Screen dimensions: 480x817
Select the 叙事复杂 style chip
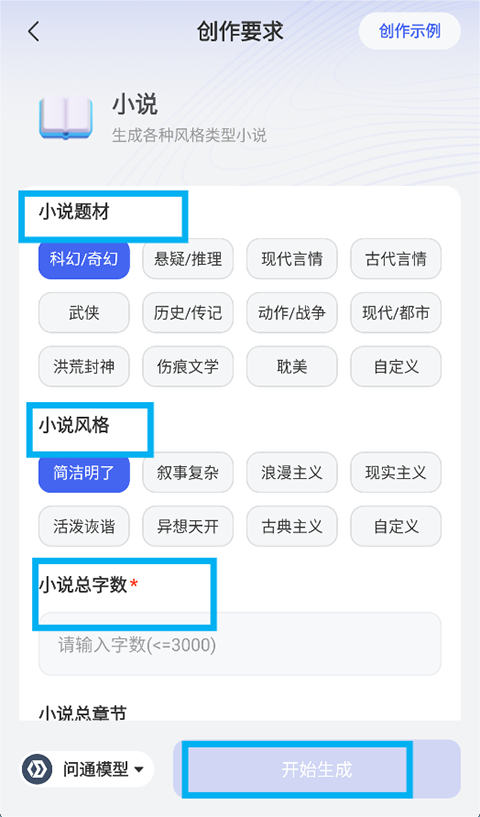pyautogui.click(x=188, y=473)
